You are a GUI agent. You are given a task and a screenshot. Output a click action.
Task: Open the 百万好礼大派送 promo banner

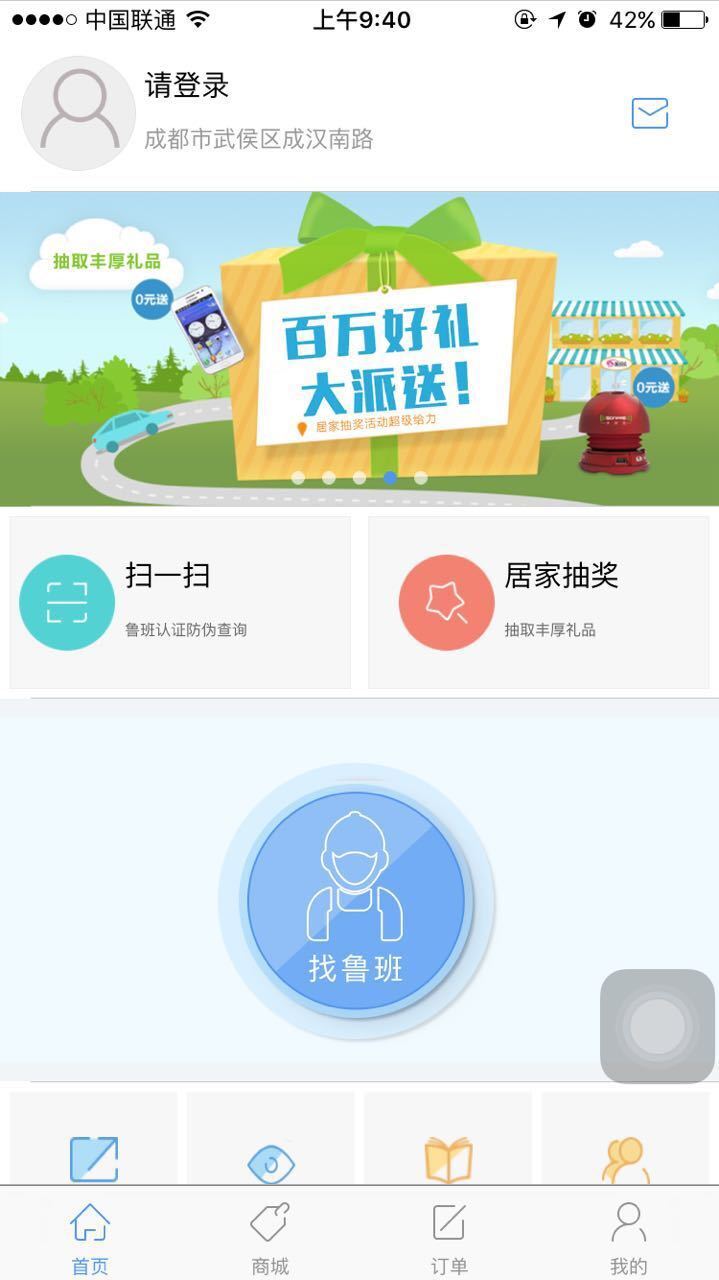pos(359,349)
